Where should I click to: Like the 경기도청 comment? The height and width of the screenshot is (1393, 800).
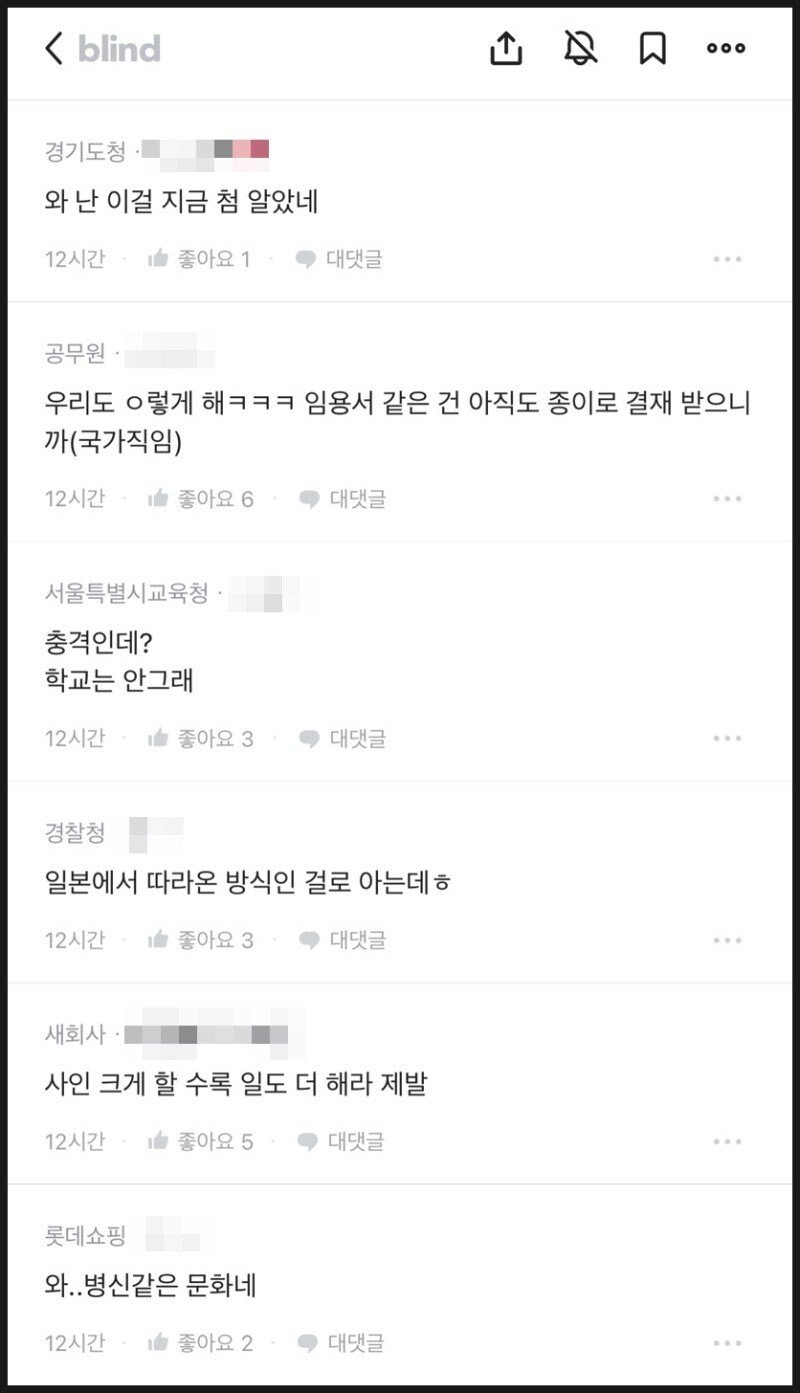pos(198,259)
